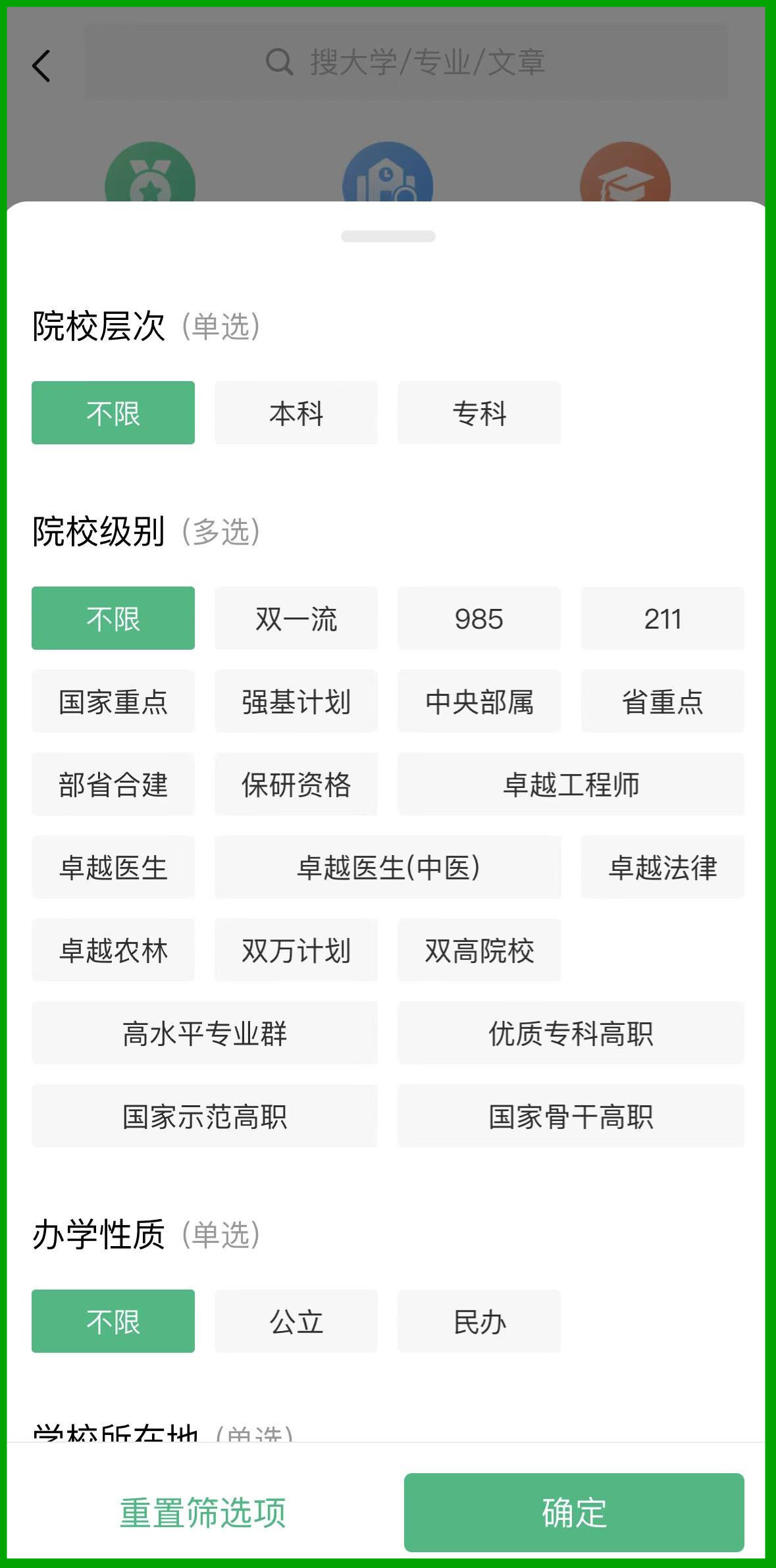This screenshot has height=1568, width=776.
Task: Select 专科 under 院校层次
Action: pos(479,413)
